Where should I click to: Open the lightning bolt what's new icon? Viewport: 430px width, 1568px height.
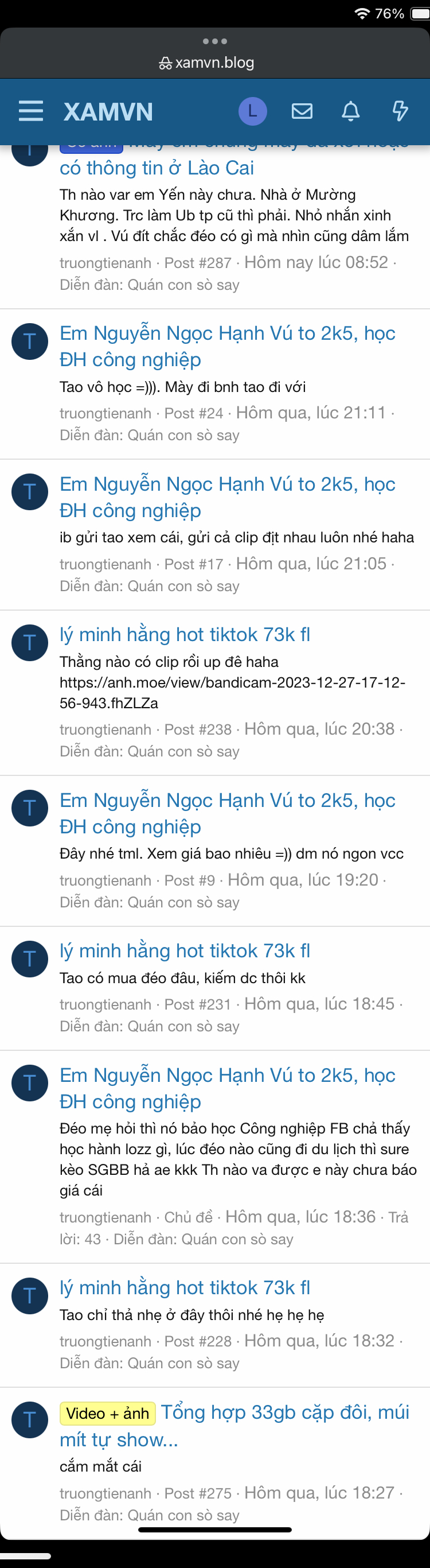click(400, 111)
